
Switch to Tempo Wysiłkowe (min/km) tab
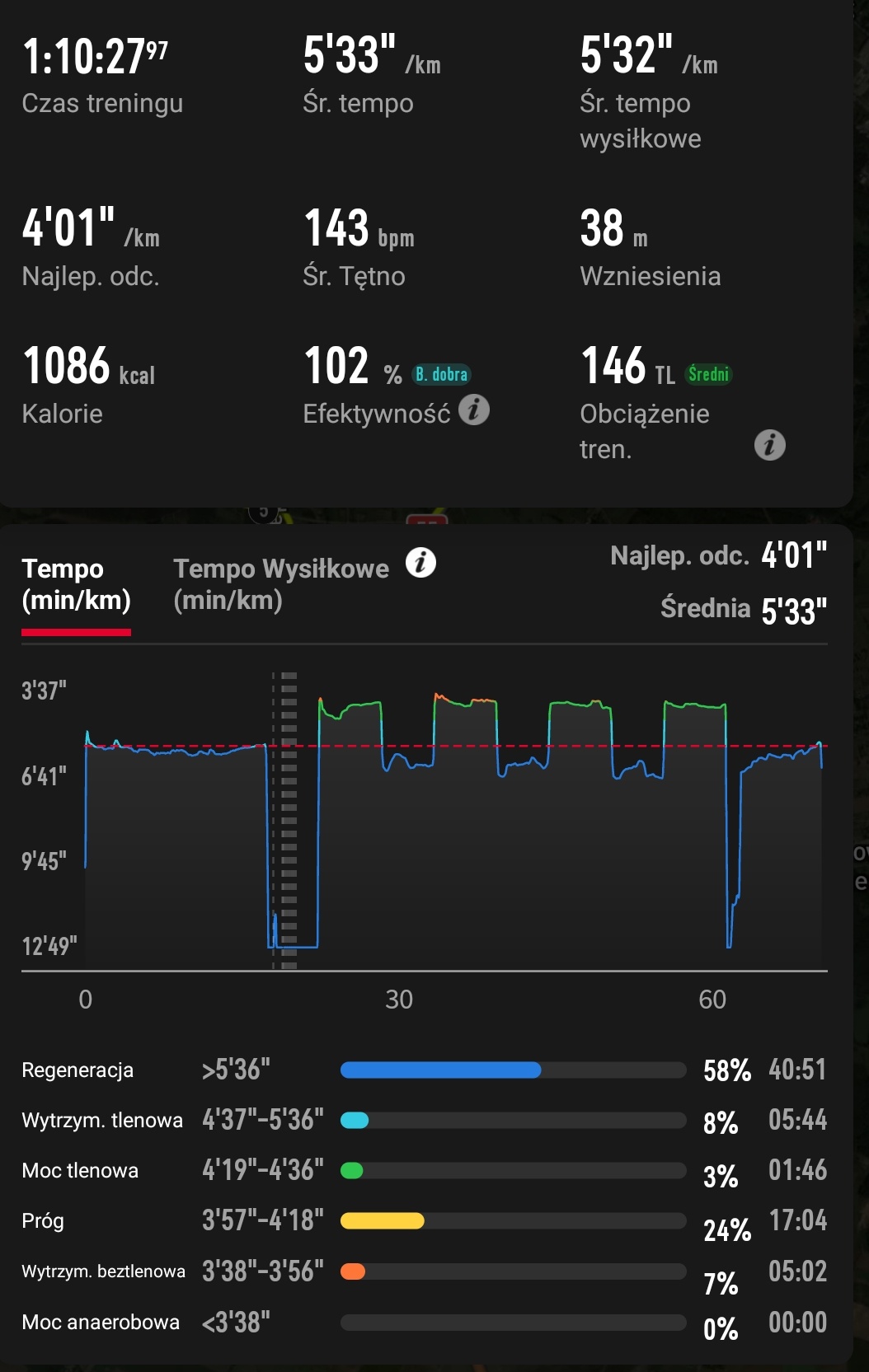click(281, 583)
